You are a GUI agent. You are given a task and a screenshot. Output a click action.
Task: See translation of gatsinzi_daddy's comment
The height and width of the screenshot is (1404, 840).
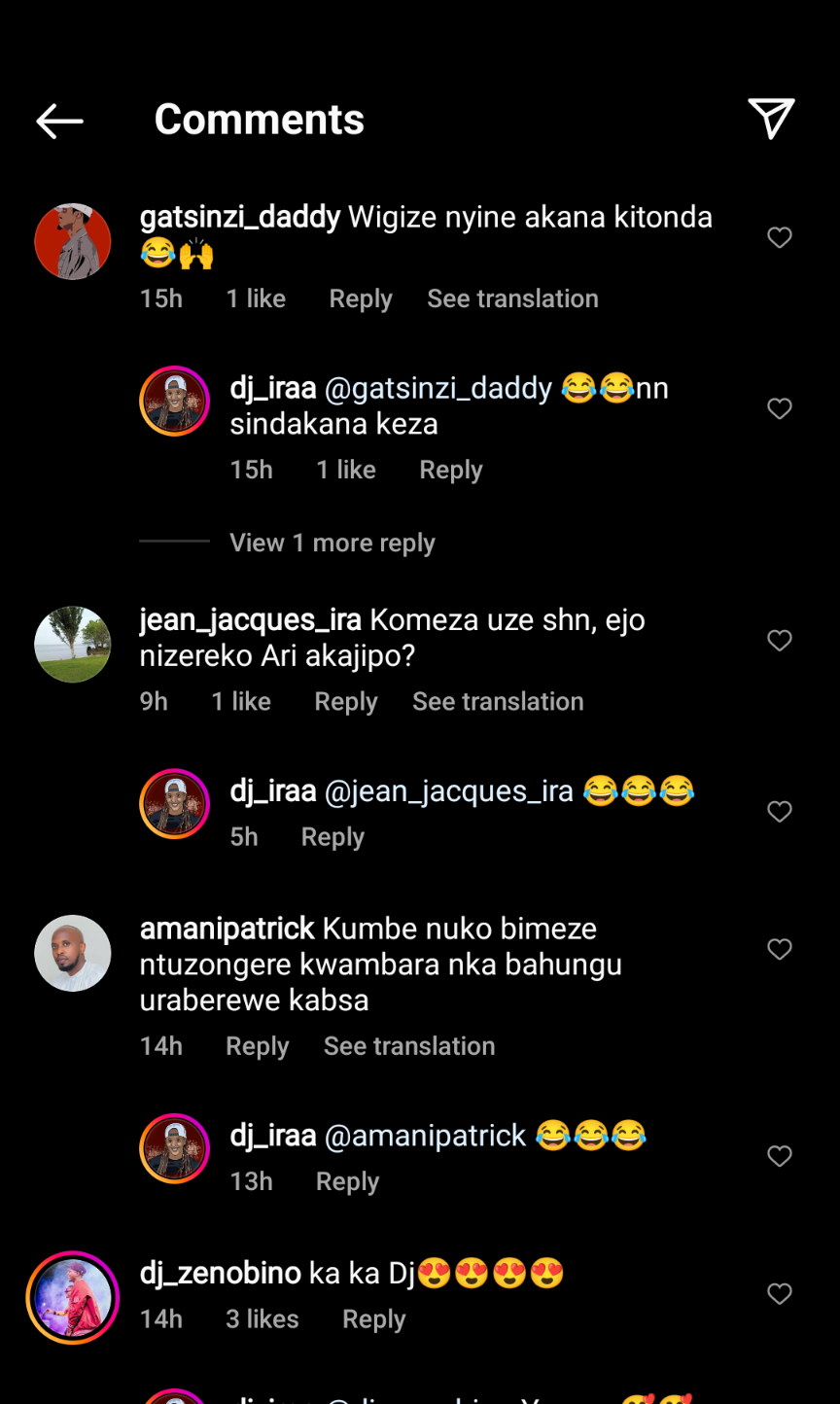pyautogui.click(x=512, y=298)
